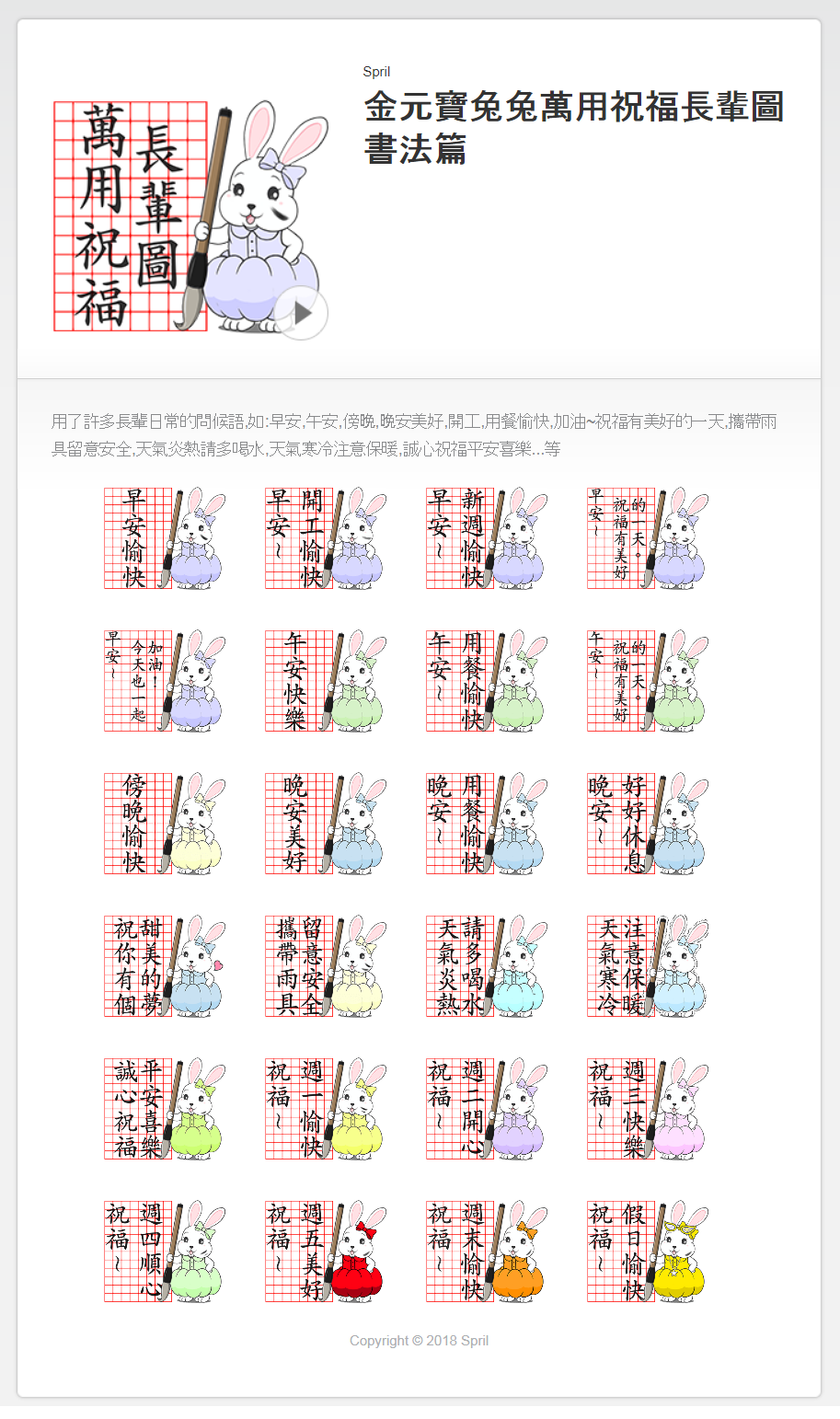Click the red bunny 週五美好 sticker
Viewport: 840px width, 1419px height.
[327, 1248]
